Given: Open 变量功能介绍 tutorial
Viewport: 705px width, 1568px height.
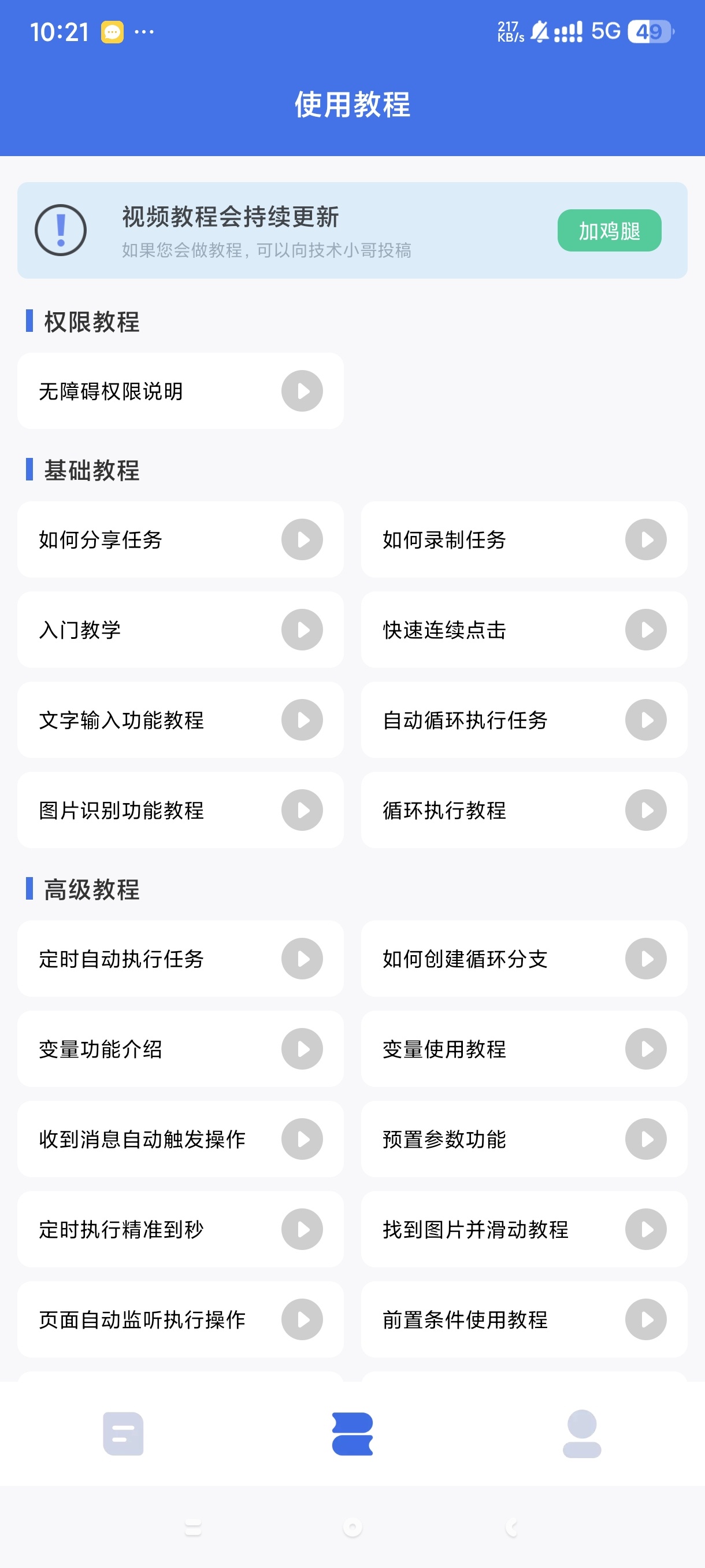Looking at the screenshot, I should coord(180,1049).
